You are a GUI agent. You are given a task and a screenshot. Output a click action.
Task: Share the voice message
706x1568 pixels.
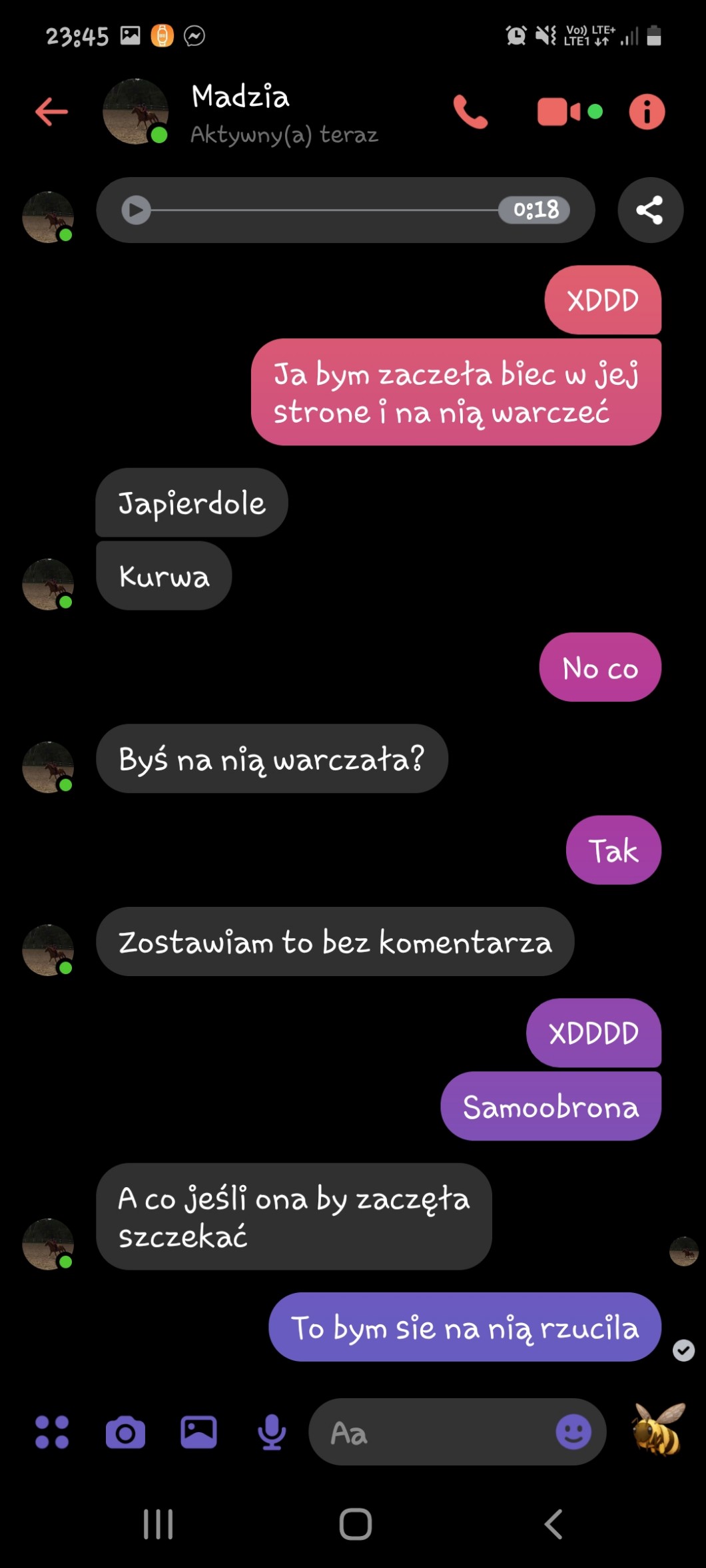point(650,210)
